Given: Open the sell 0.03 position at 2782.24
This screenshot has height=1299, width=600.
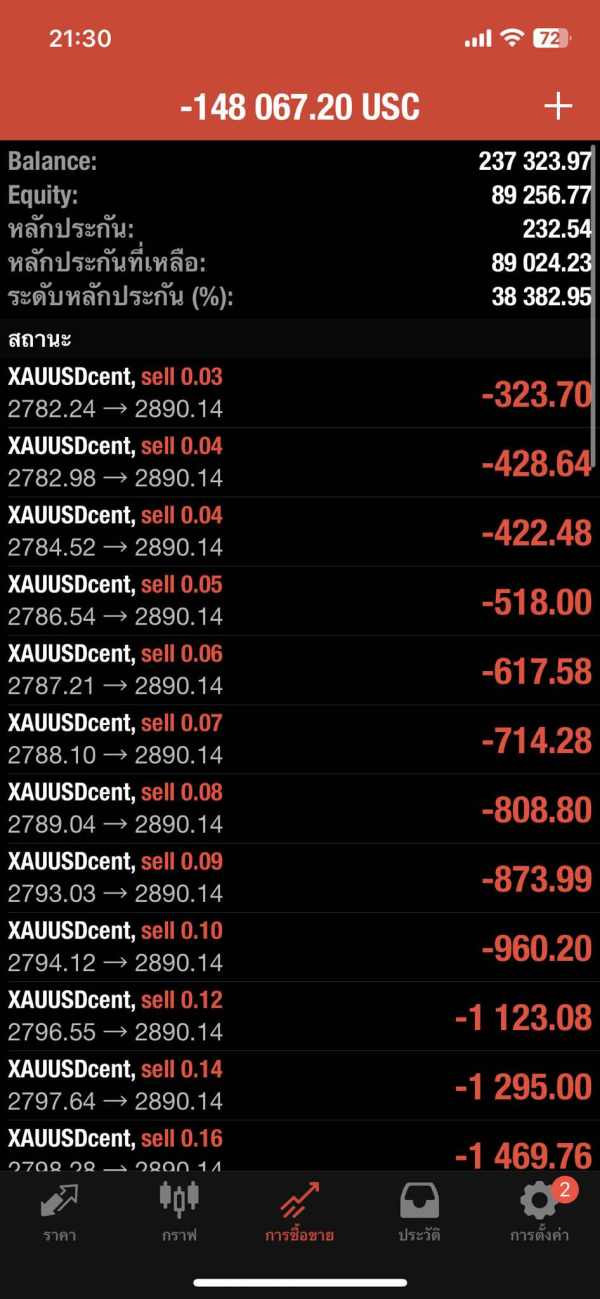Looking at the screenshot, I should [300, 394].
